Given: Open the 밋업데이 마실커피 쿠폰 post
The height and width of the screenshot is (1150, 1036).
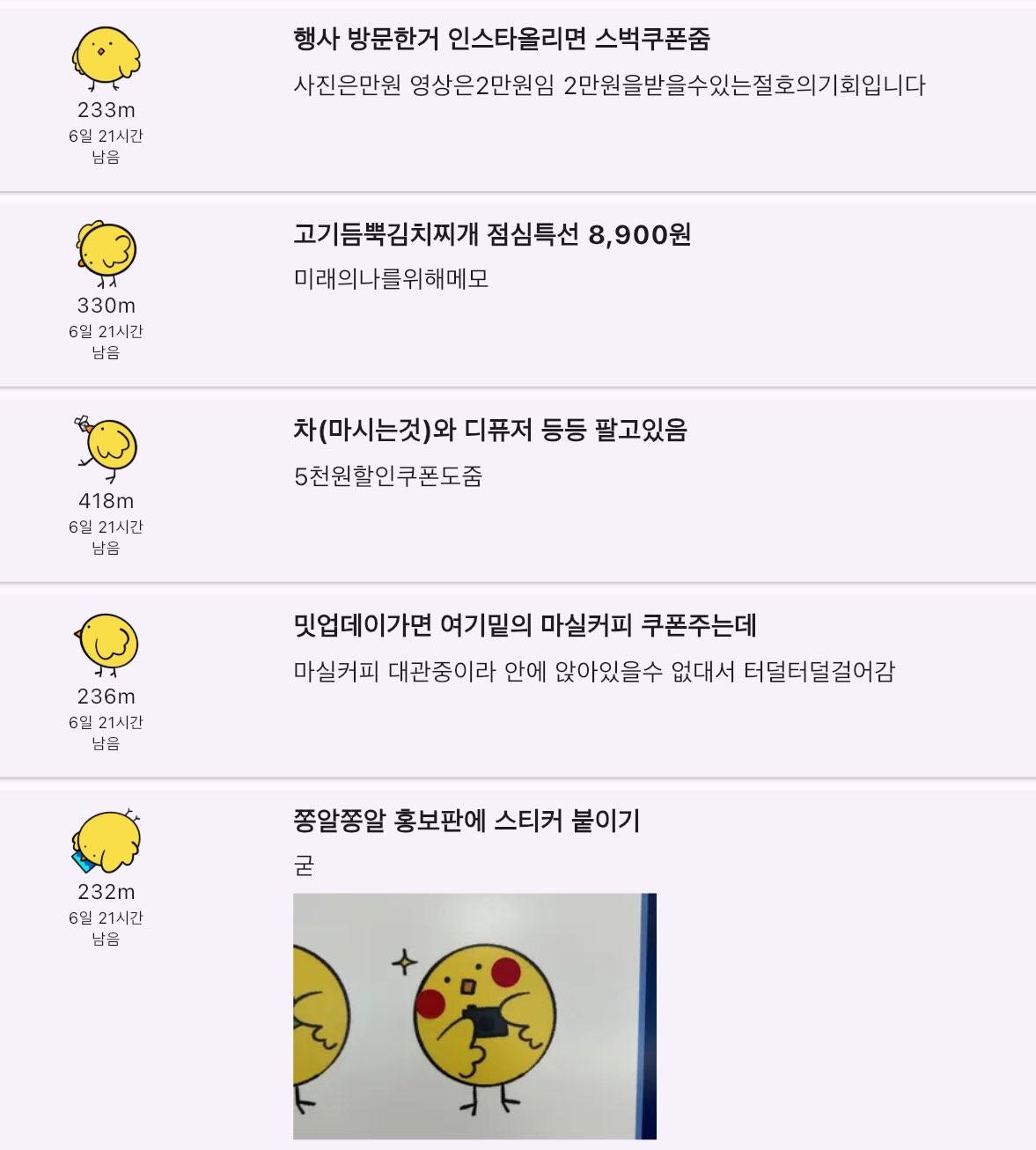Looking at the screenshot, I should [x=525, y=626].
